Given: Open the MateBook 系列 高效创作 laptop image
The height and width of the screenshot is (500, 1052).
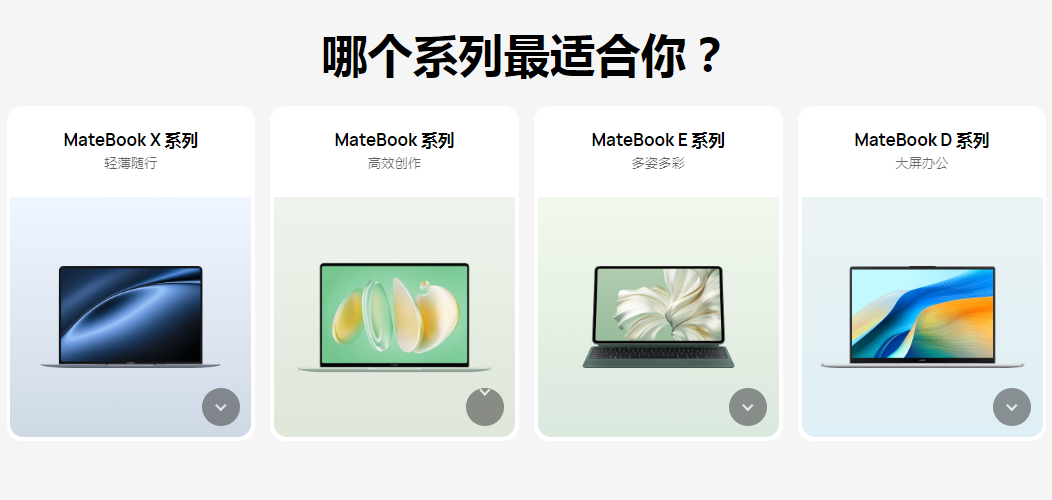Looking at the screenshot, I should [394, 317].
